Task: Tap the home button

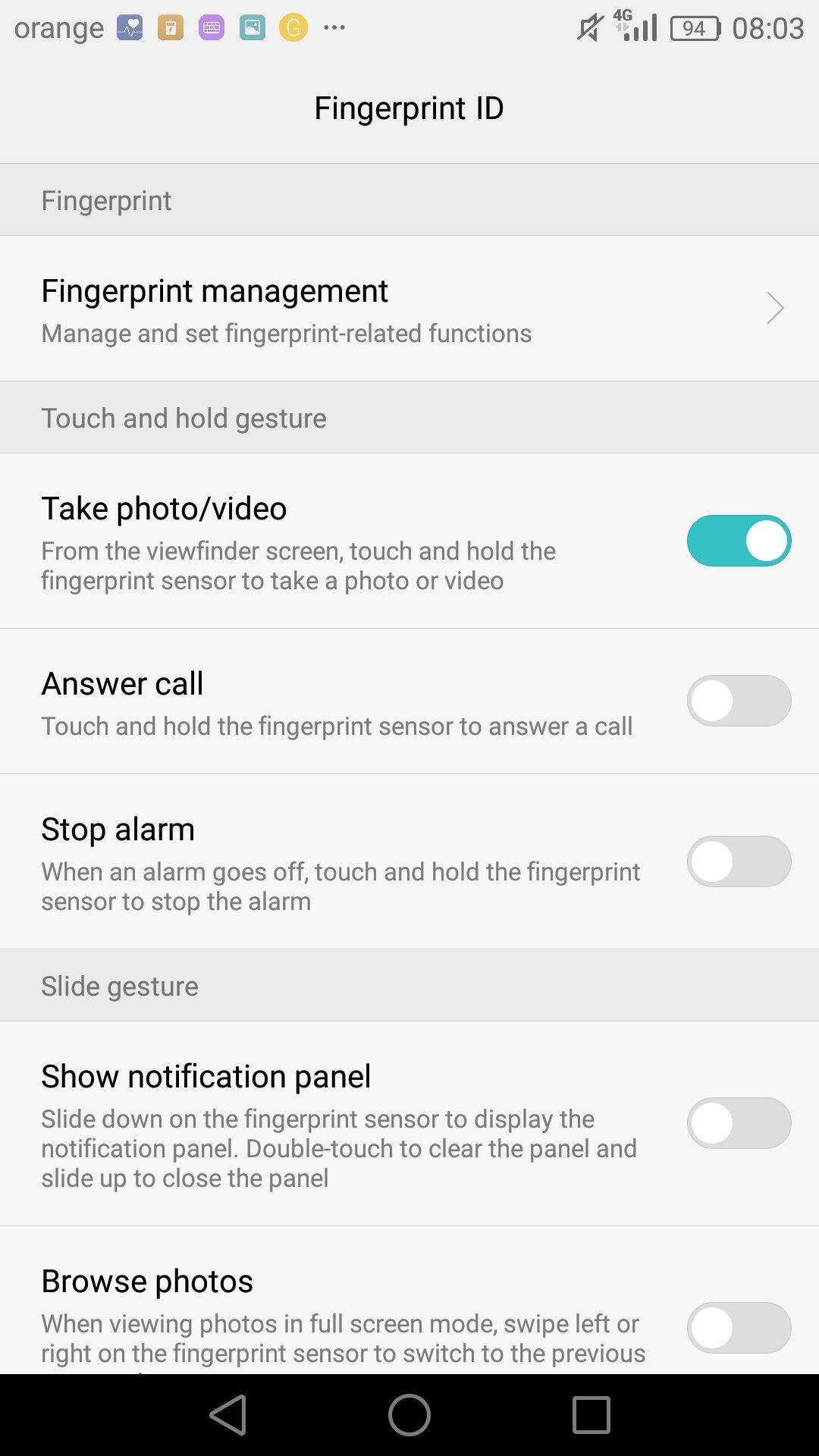Action: [x=409, y=1415]
